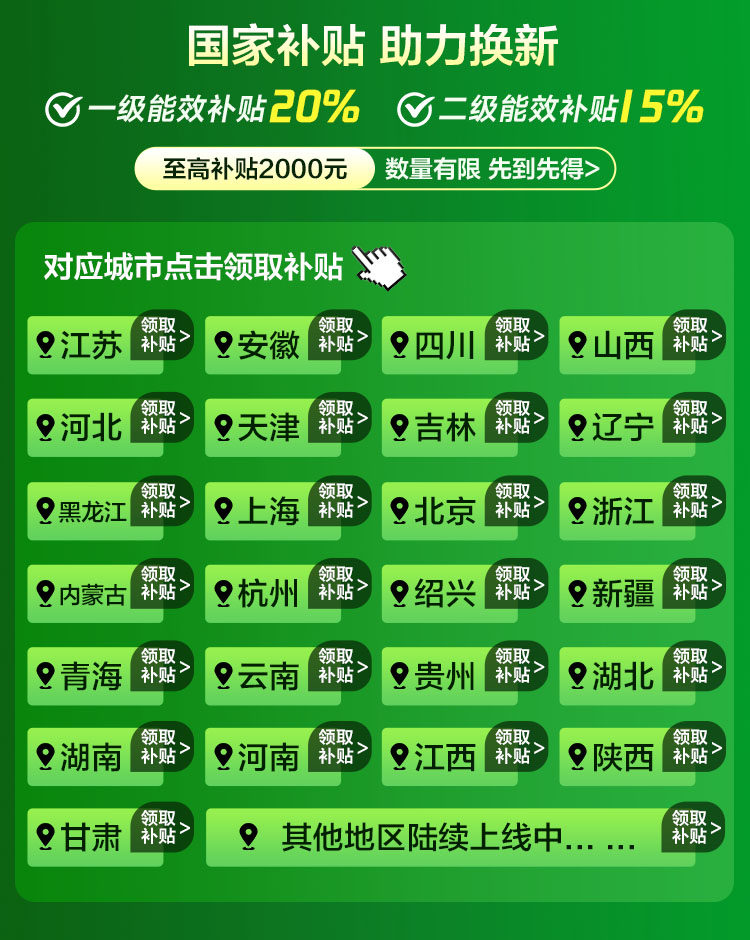This screenshot has width=750, height=940.
Task: Open the 浙江 subsidy claim
Action: tap(642, 508)
